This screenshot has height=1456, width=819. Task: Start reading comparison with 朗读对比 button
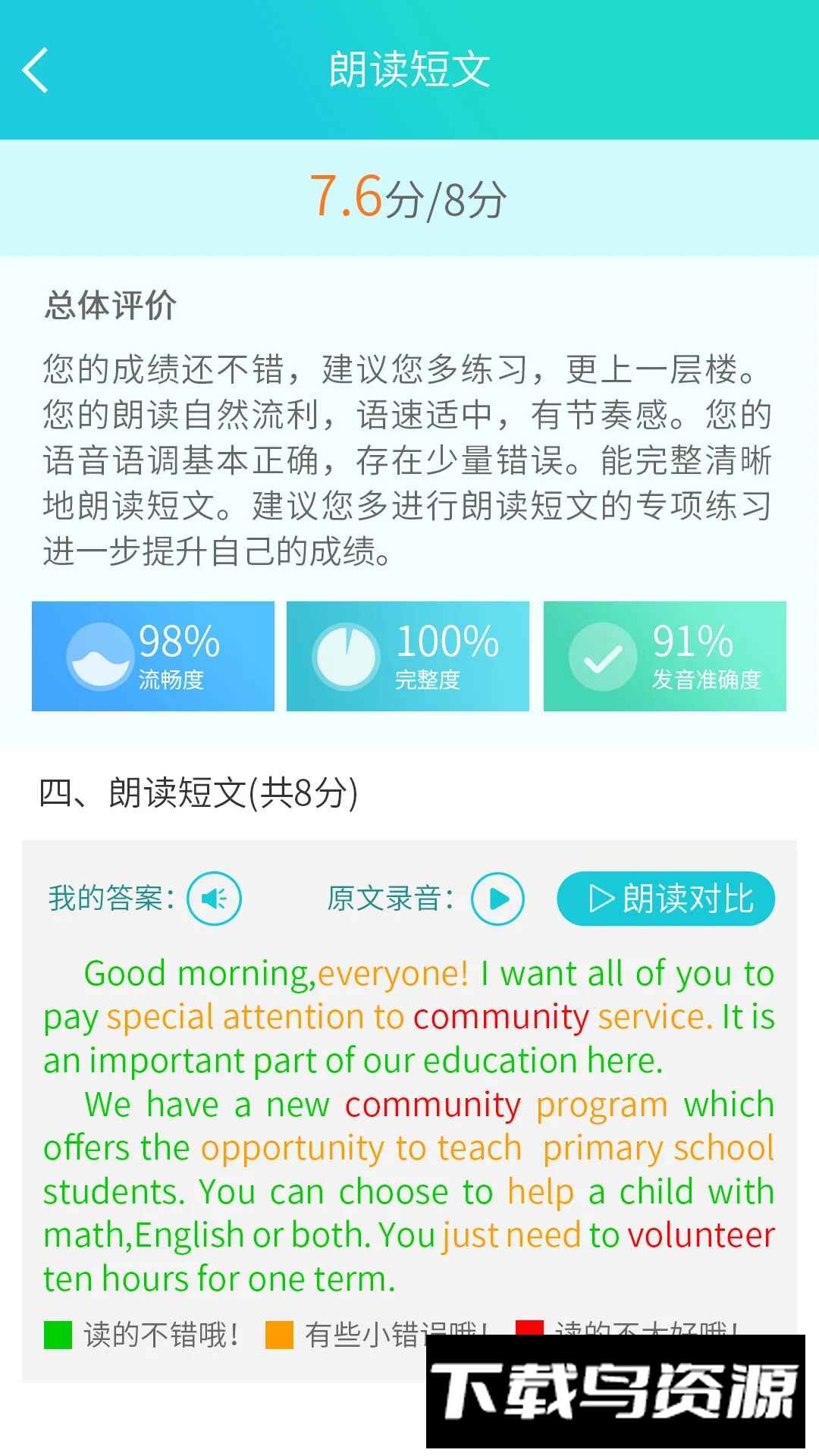coord(666,899)
